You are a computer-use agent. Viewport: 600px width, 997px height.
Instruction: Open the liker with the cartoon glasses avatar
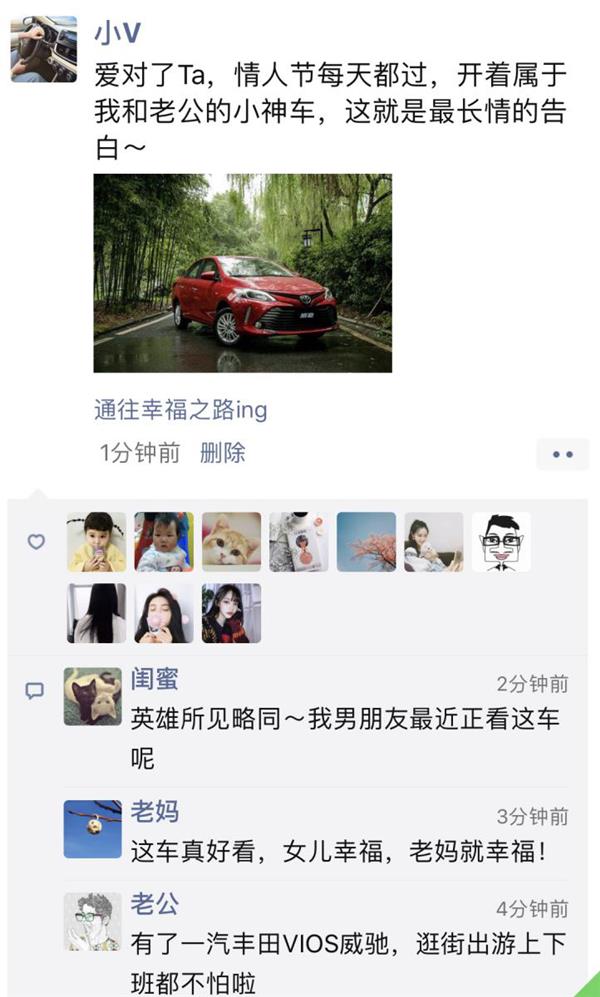(501, 542)
